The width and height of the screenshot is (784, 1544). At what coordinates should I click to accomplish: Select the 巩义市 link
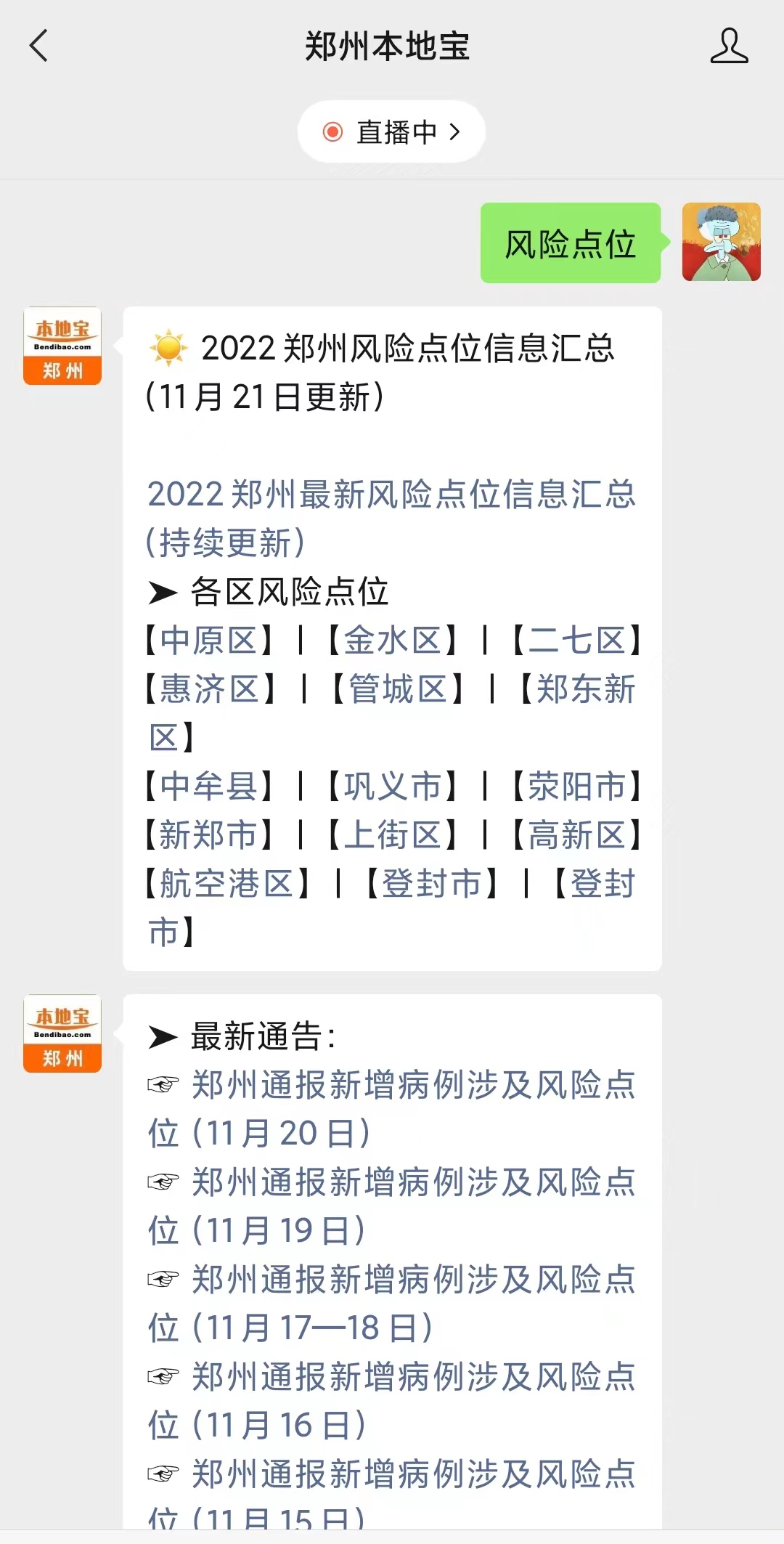click(x=392, y=787)
